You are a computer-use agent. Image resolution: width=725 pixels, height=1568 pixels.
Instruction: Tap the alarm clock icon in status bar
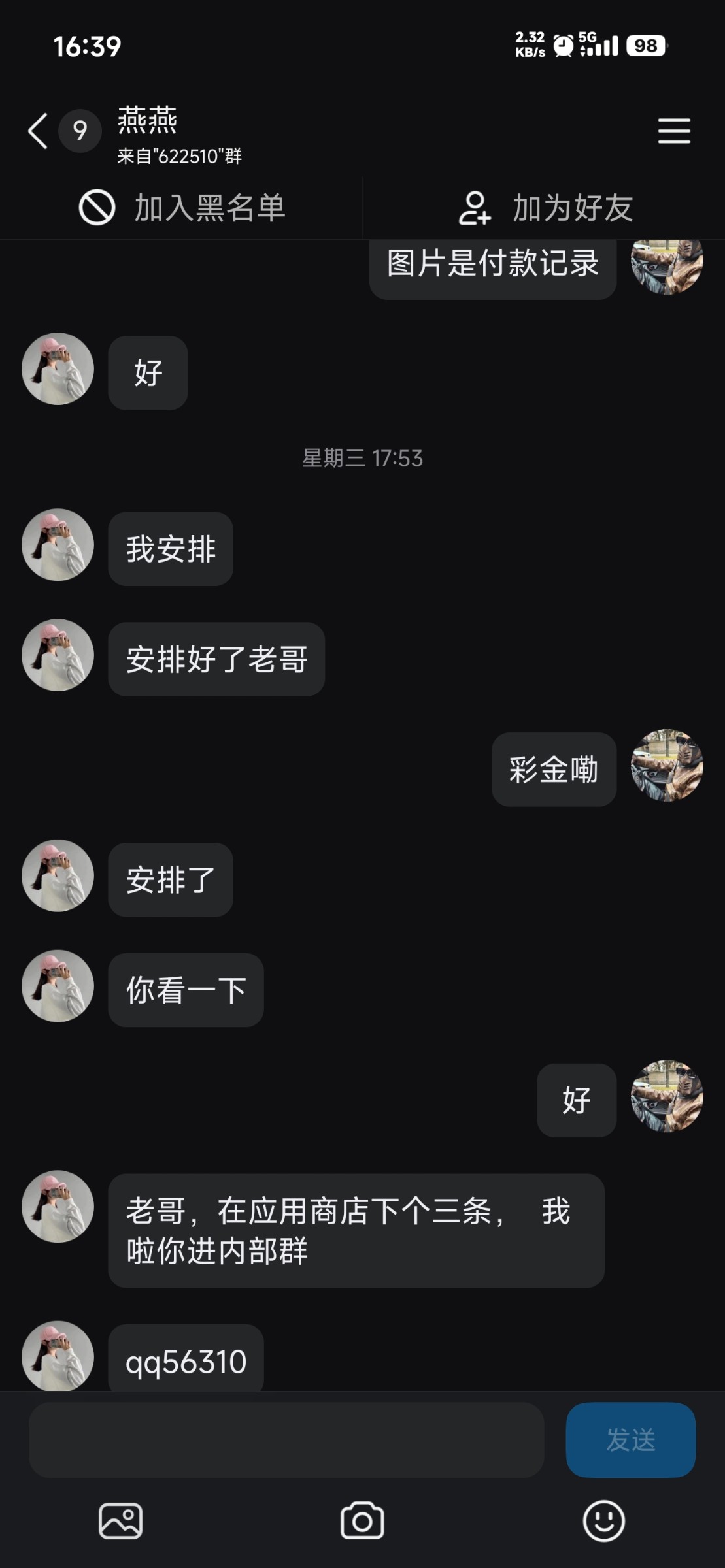(x=561, y=44)
